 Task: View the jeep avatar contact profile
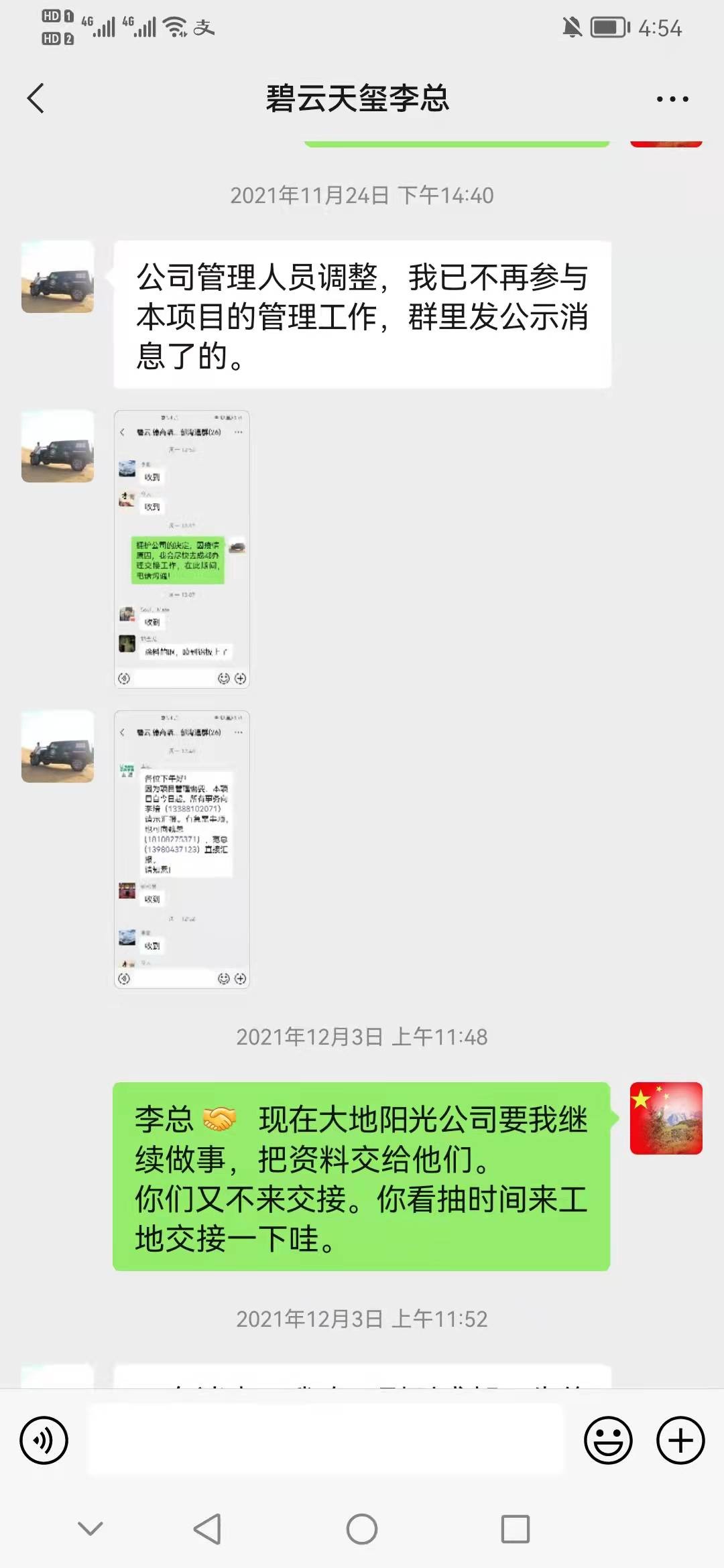point(58,277)
